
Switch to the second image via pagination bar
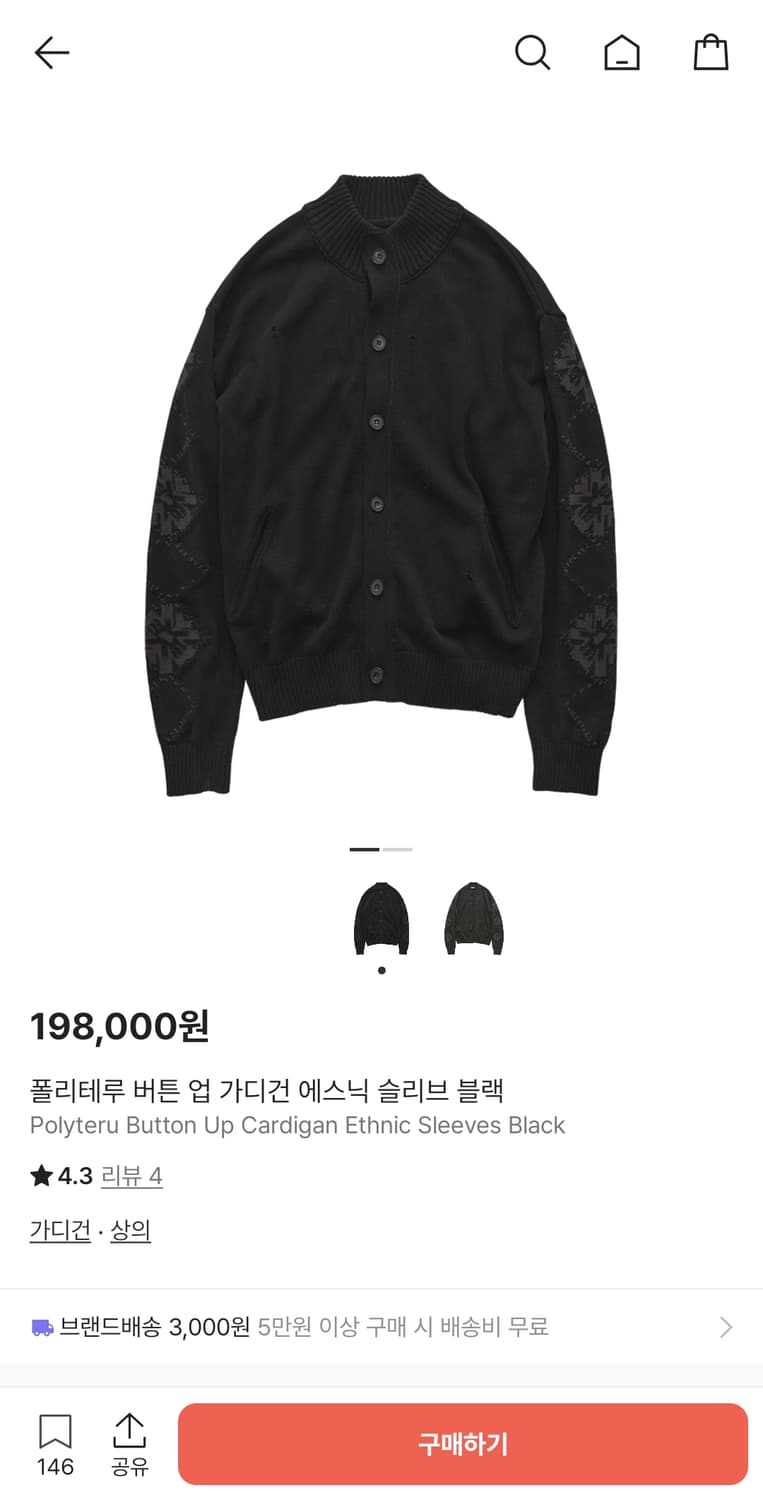click(x=399, y=848)
